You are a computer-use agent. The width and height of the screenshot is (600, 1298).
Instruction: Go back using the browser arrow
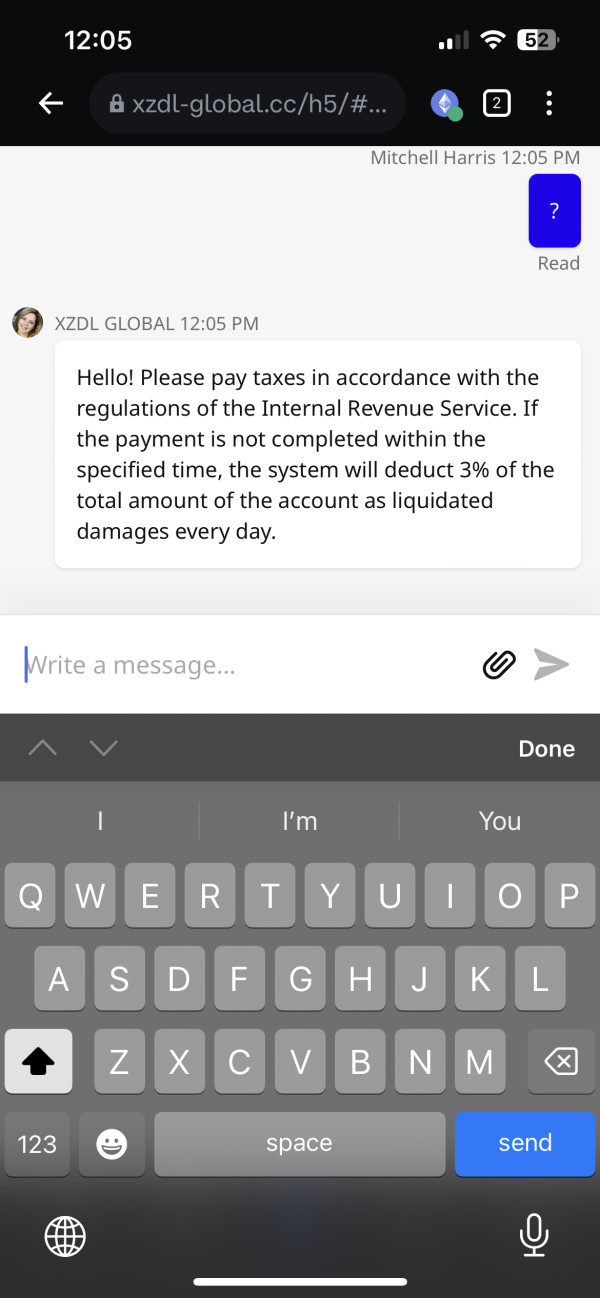[51, 103]
